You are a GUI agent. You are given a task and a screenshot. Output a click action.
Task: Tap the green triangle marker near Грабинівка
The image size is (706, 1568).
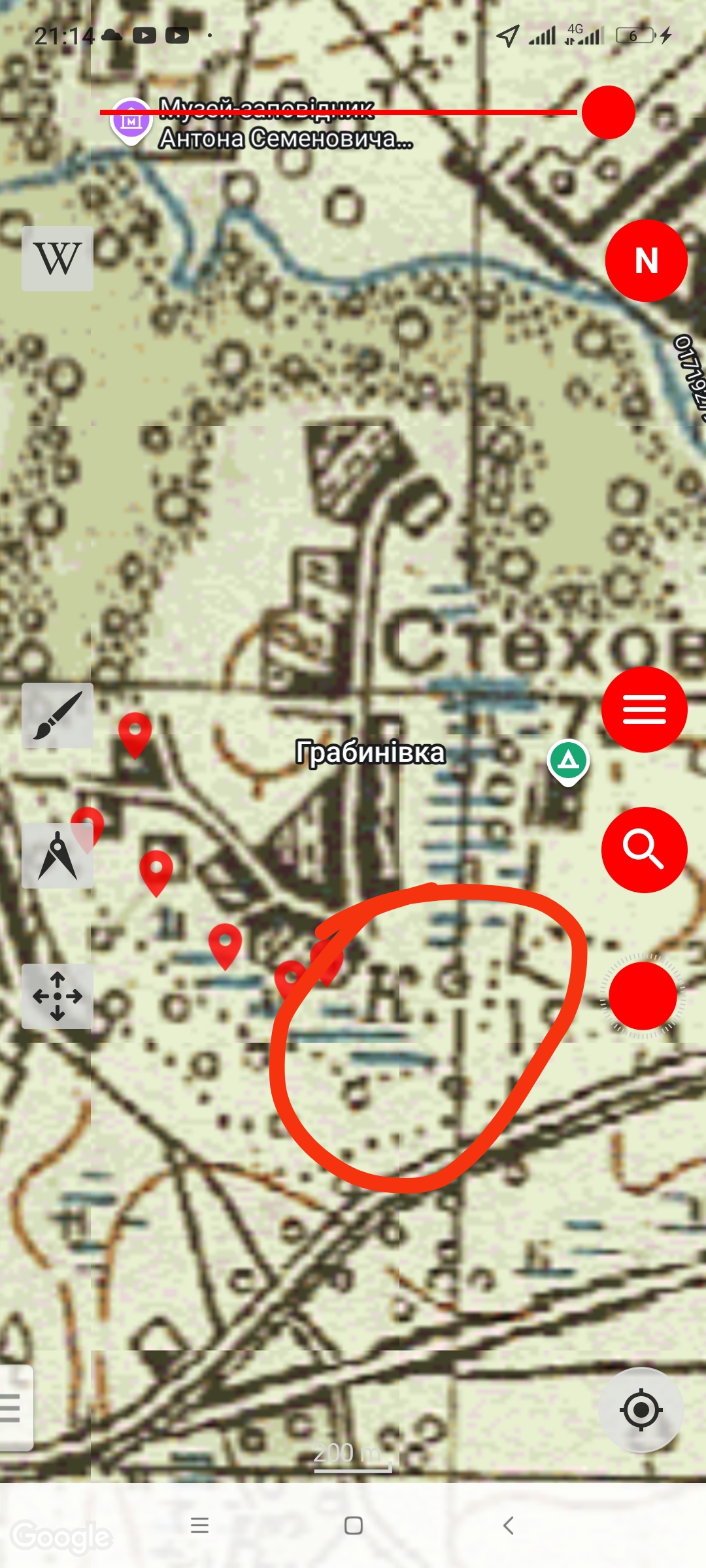point(568,762)
